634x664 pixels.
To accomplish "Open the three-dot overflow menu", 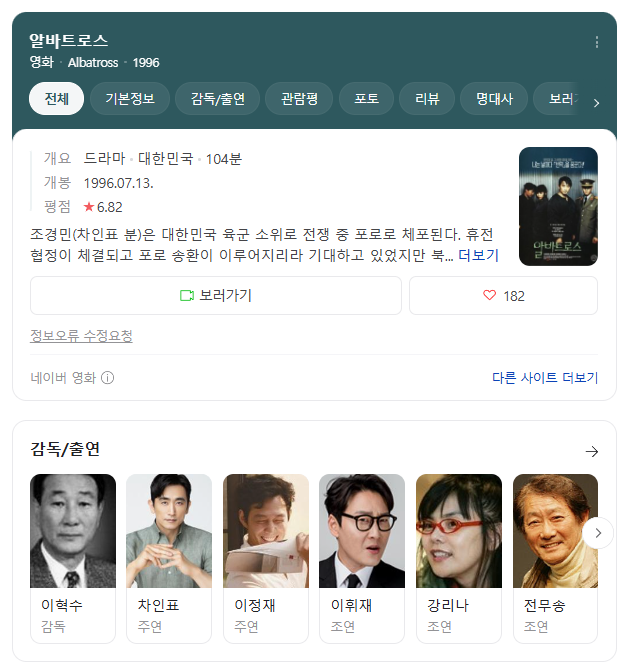I will (x=597, y=42).
